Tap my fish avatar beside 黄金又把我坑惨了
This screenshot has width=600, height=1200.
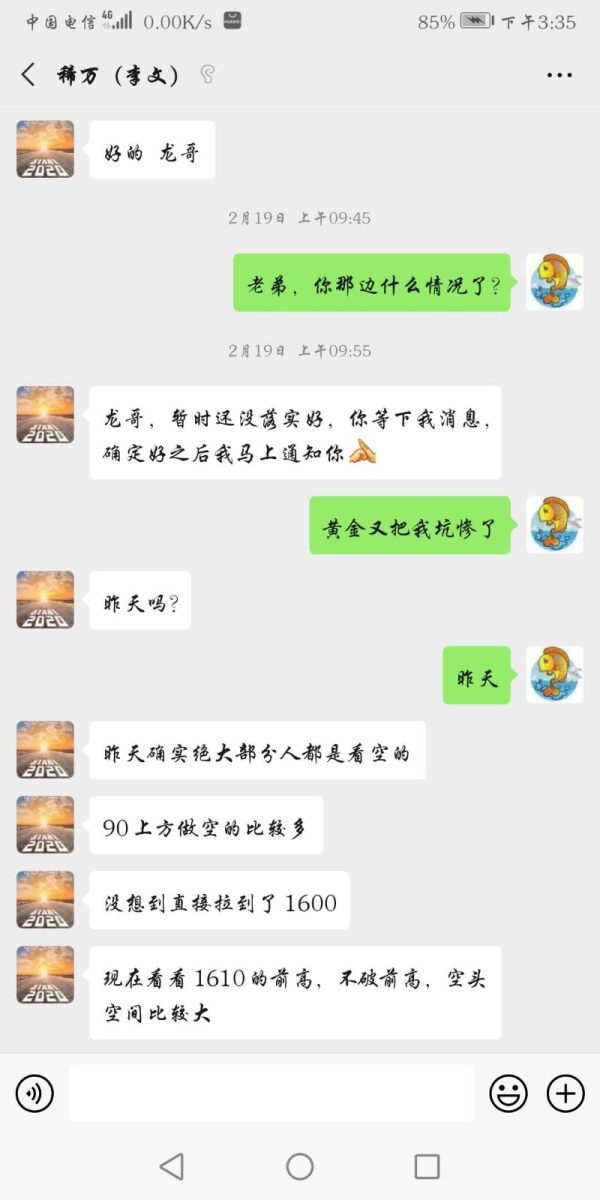554,525
